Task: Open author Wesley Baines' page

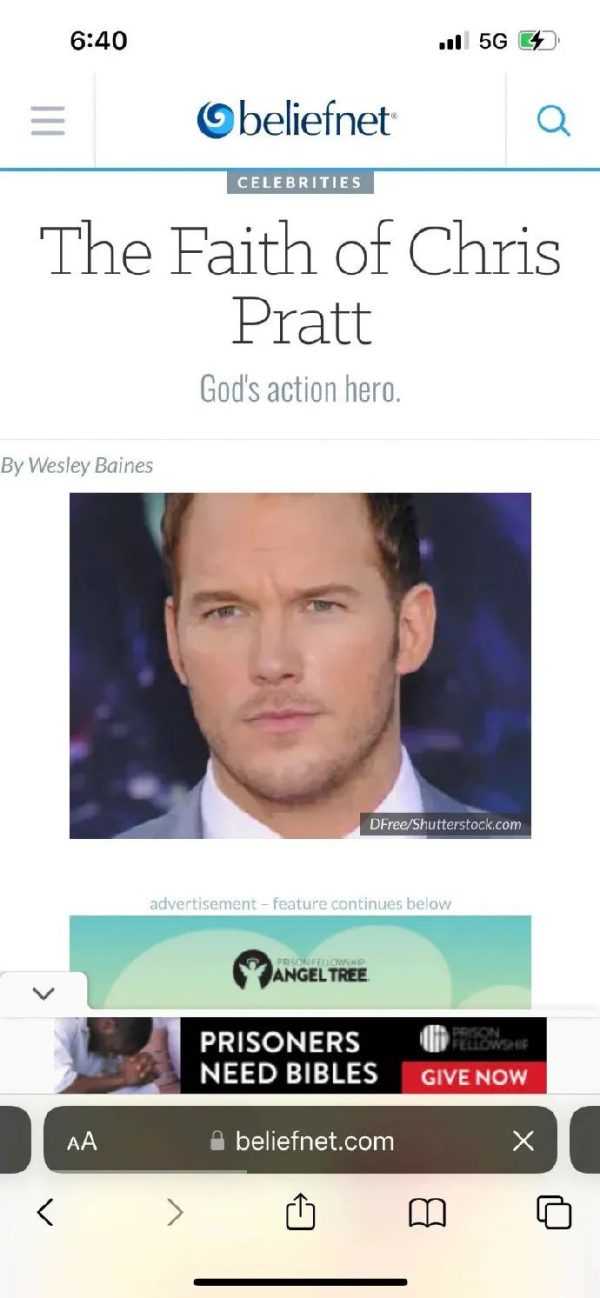Action: click(90, 465)
